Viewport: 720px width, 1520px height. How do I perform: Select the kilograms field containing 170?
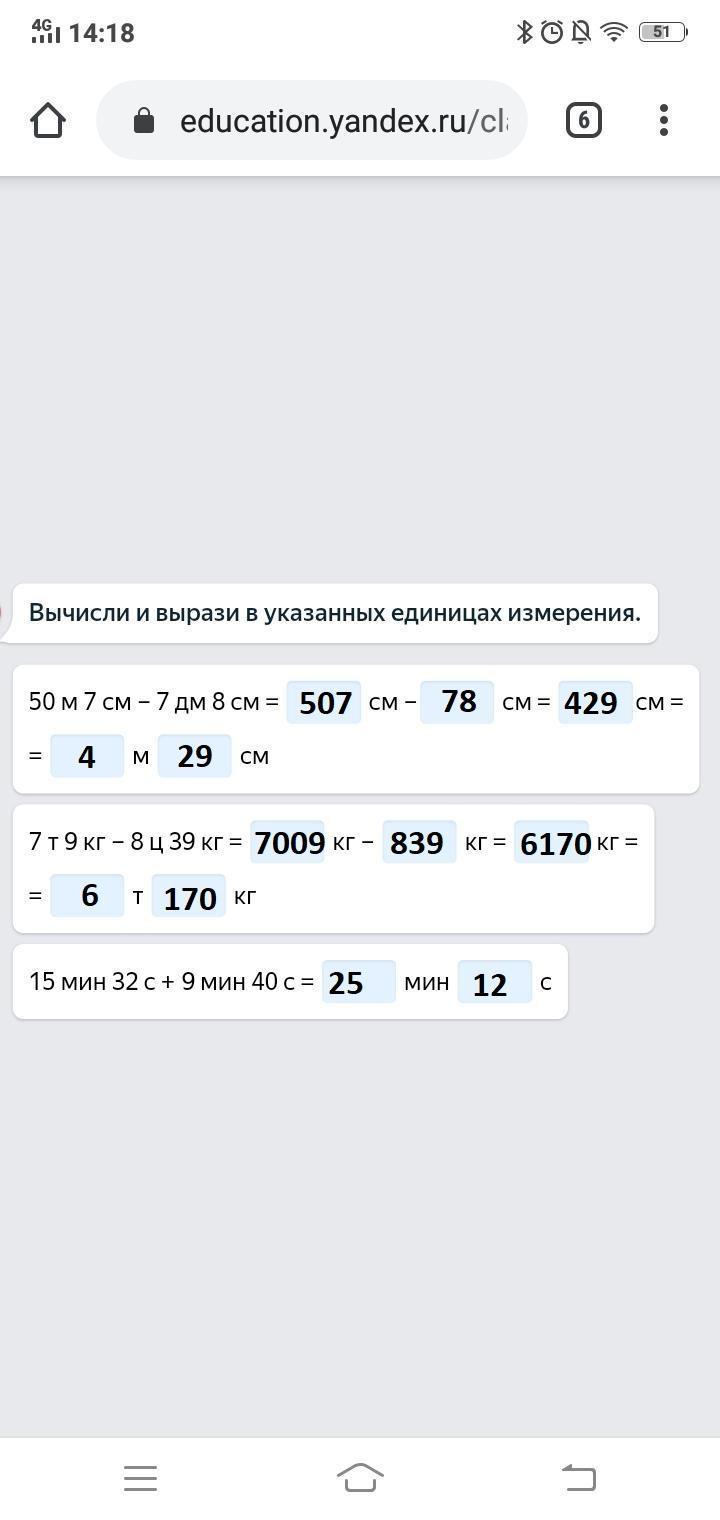point(189,895)
